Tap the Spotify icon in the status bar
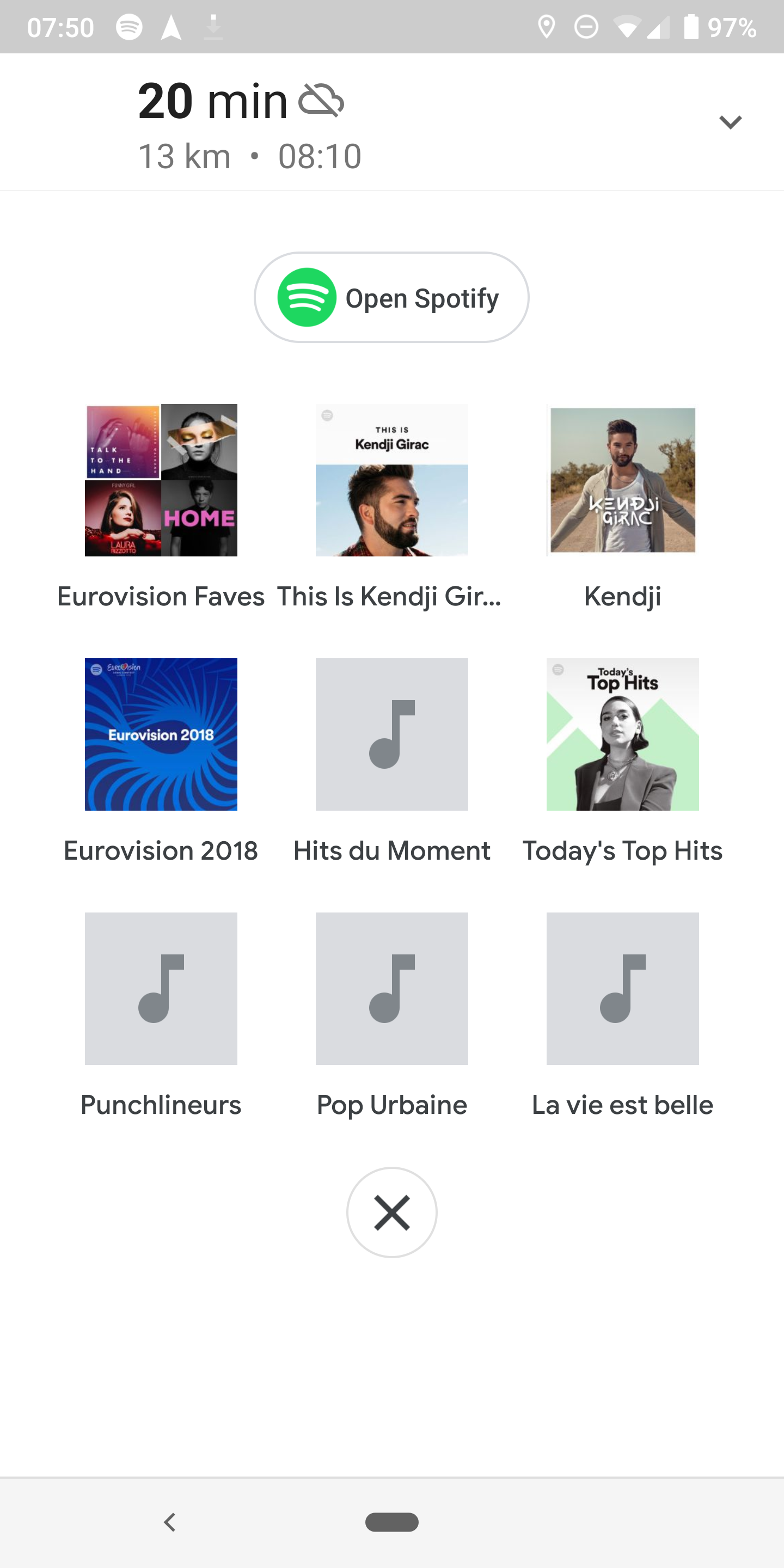 click(130, 26)
